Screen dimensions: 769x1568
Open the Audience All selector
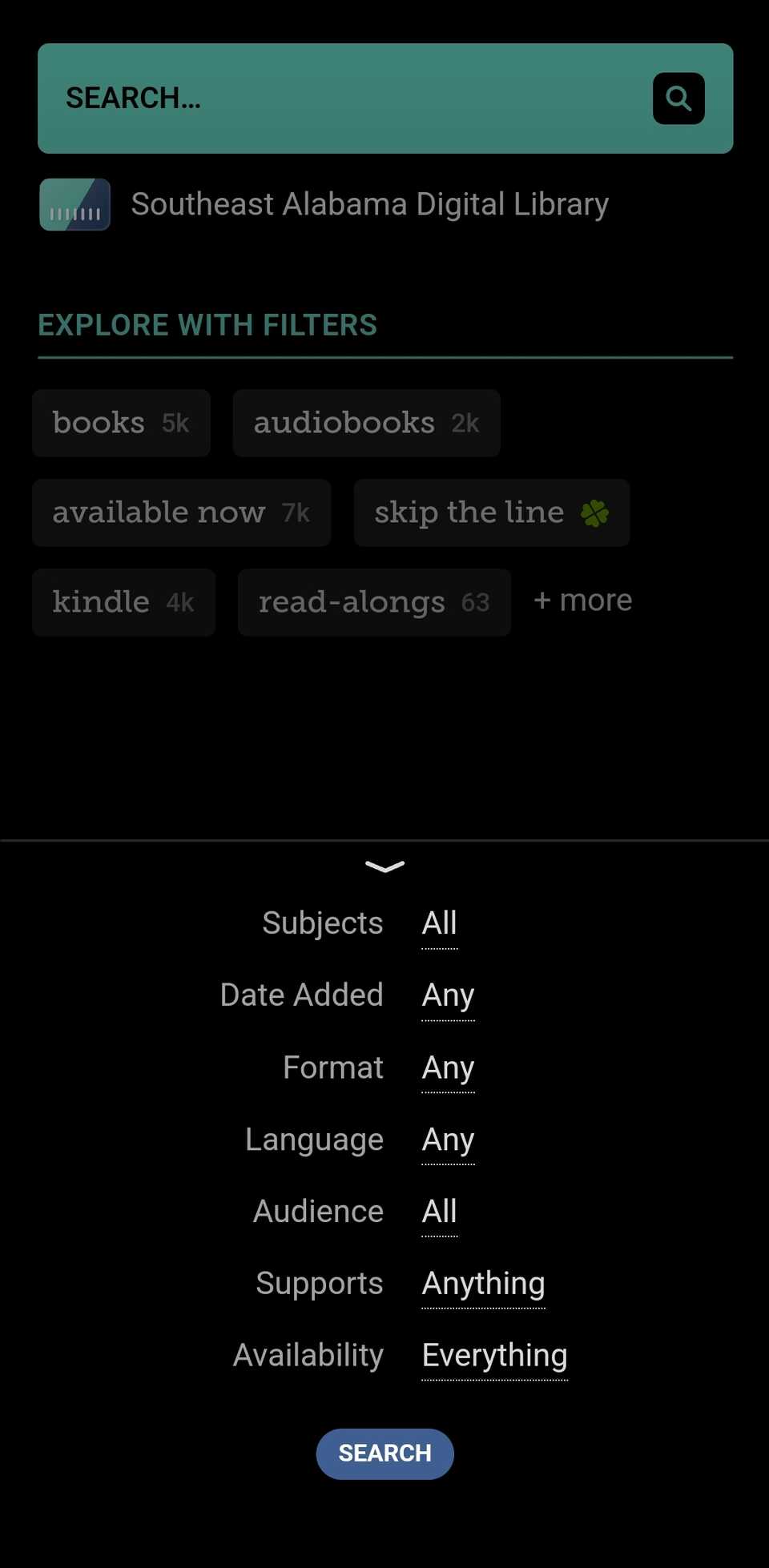(x=439, y=1211)
